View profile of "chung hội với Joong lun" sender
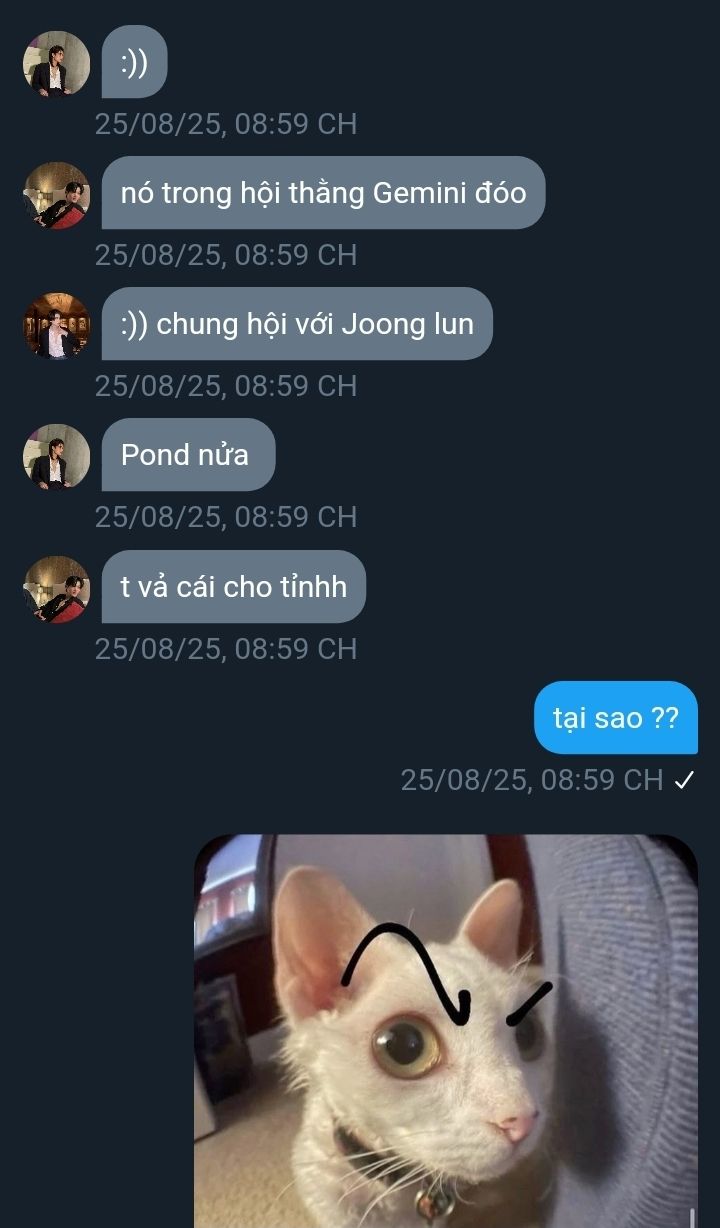The width and height of the screenshot is (720, 1228). click(57, 326)
